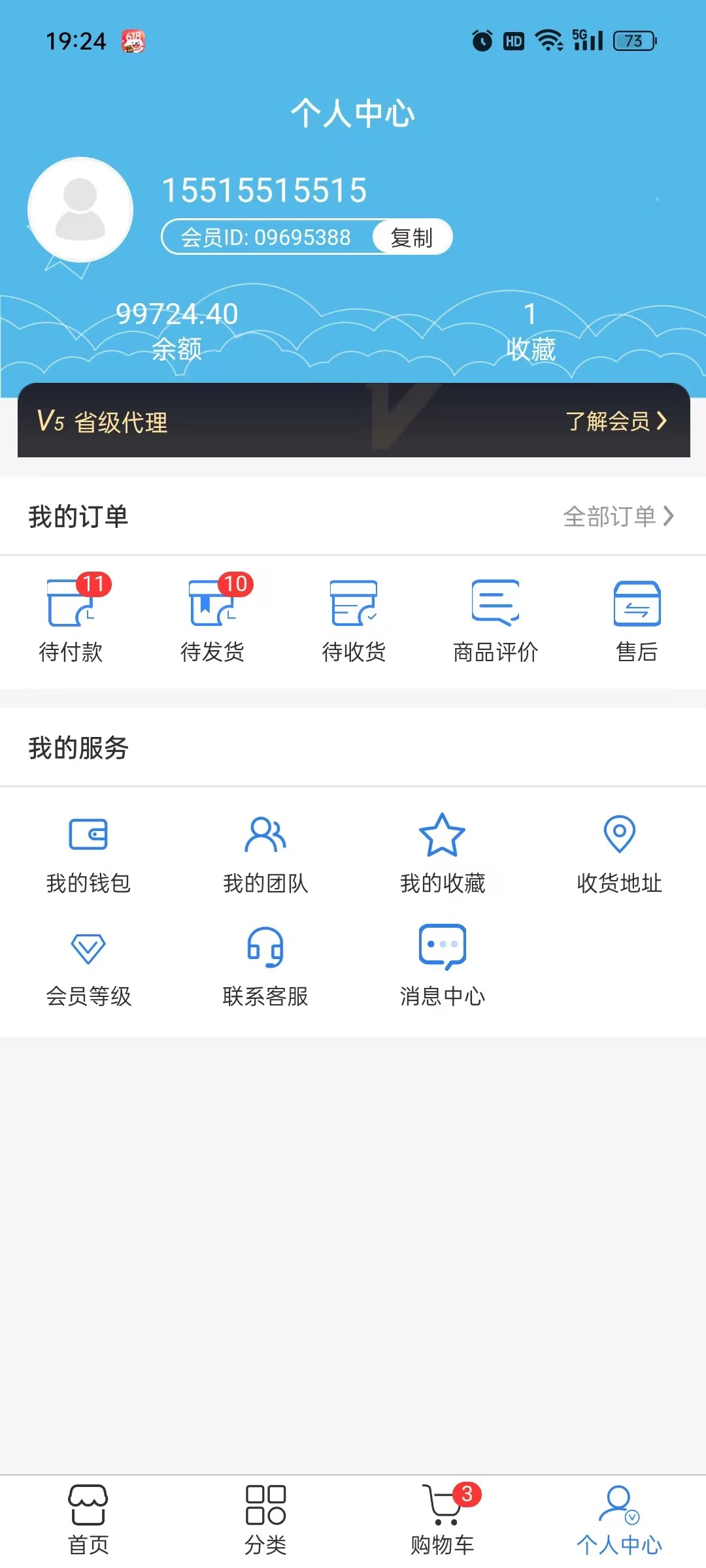View the 余额 balance of 99724.40

[x=177, y=331]
